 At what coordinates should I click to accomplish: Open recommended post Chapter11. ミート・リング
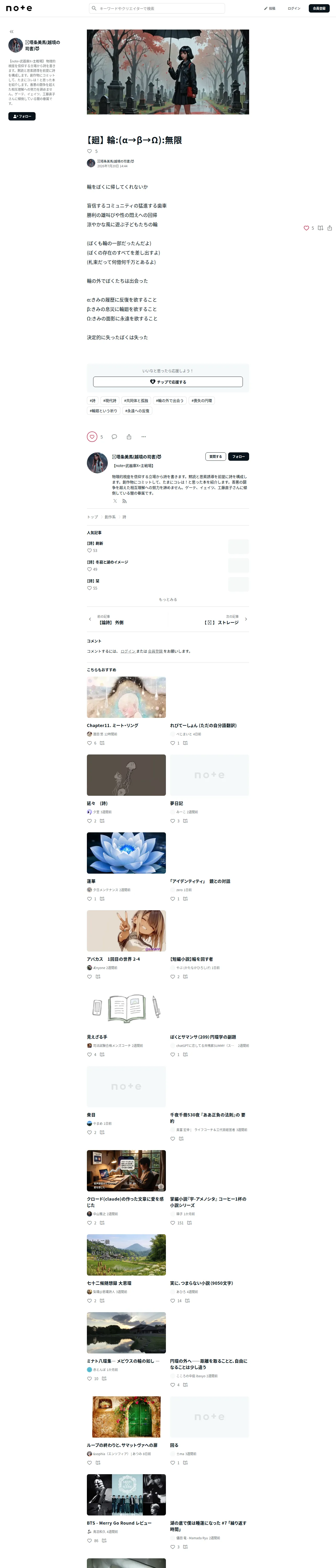pyautogui.click(x=112, y=725)
